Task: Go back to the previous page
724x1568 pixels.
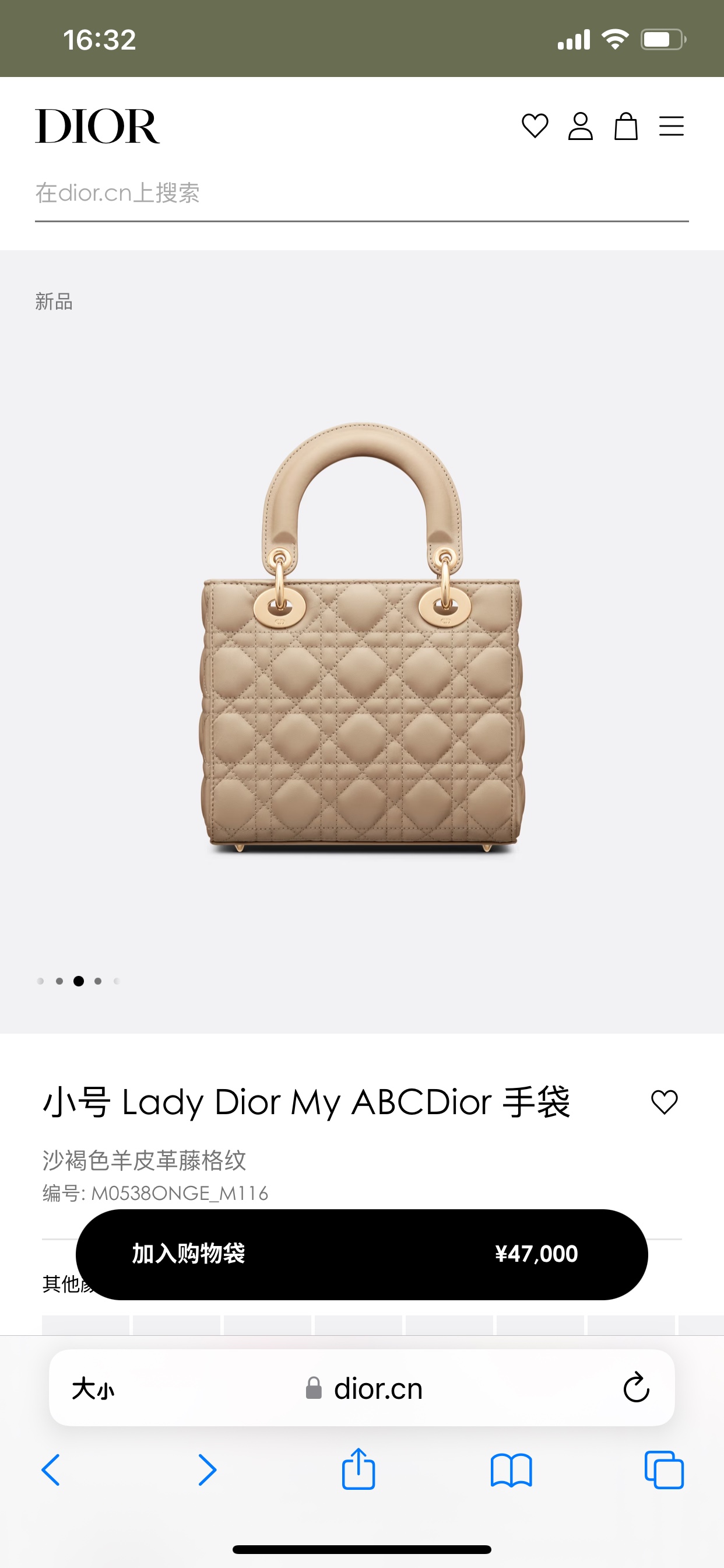Action: pyautogui.click(x=51, y=1470)
